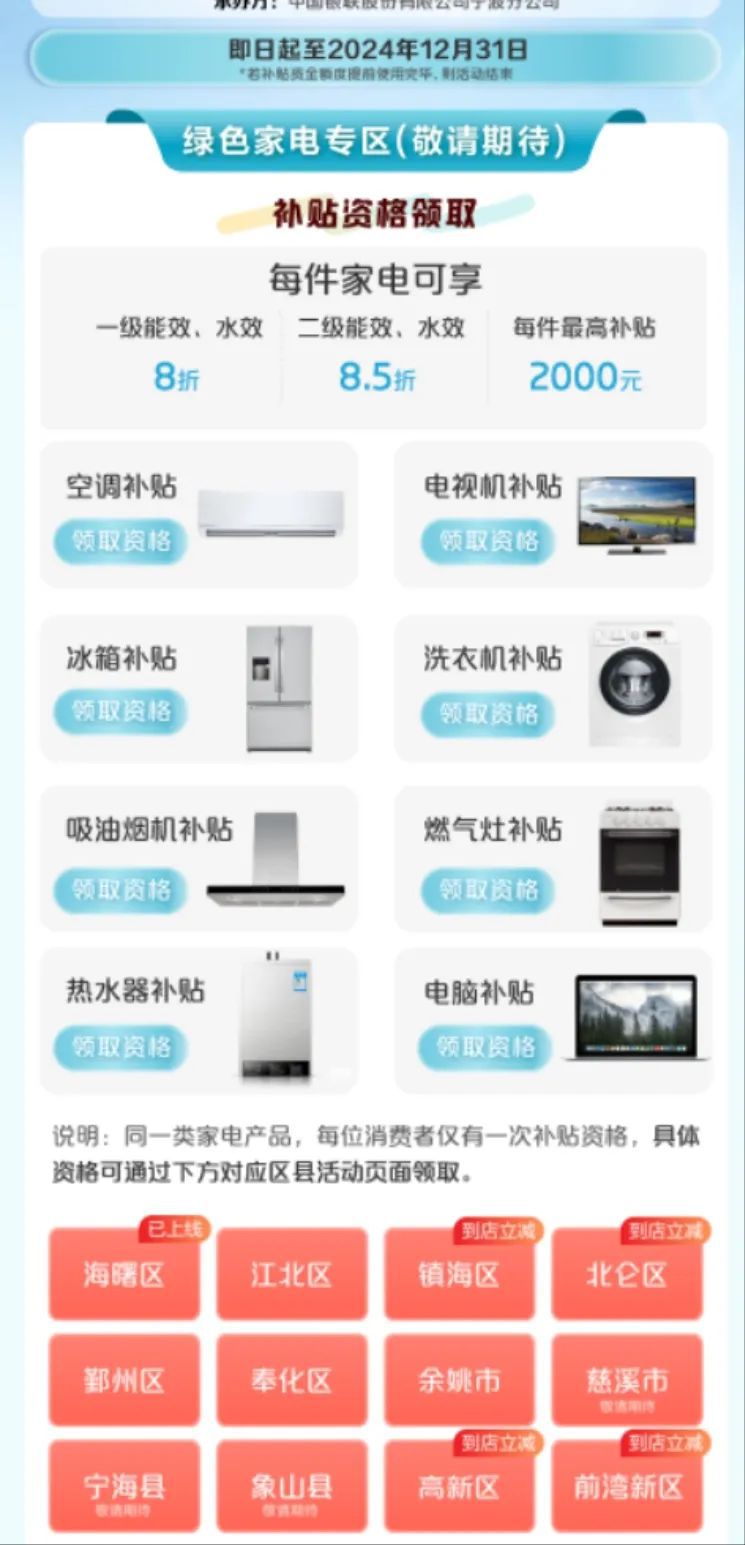
Task: Select the 奉化区 district
Action: [x=291, y=1381]
